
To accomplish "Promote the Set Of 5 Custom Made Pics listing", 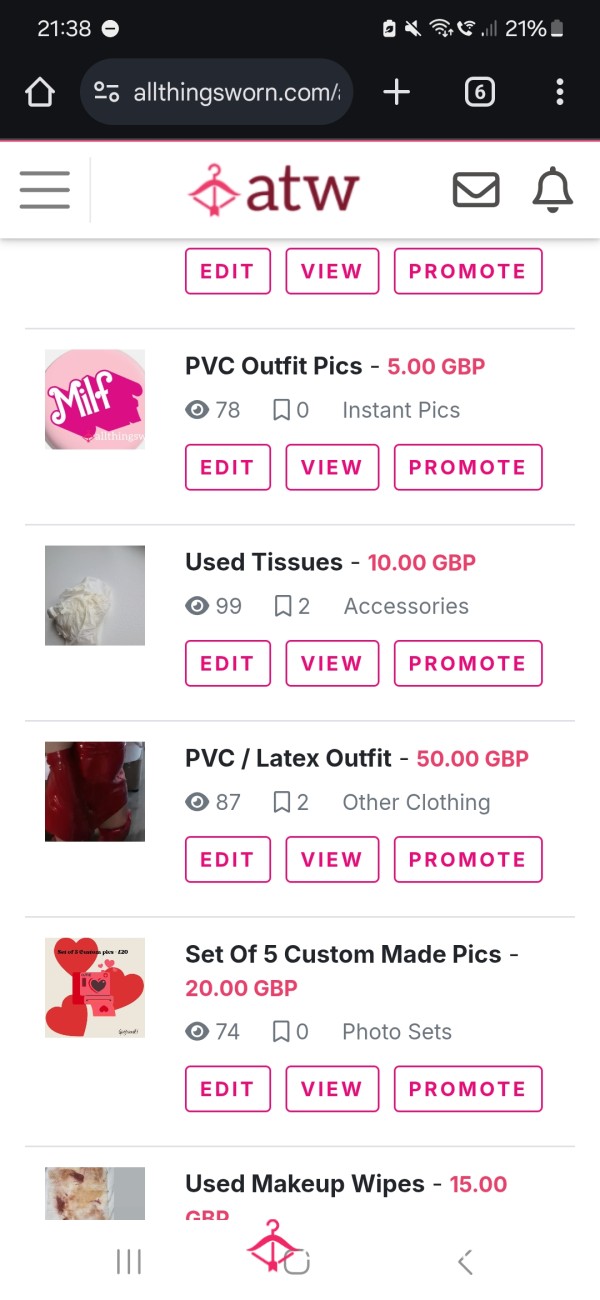I will click(x=468, y=1089).
